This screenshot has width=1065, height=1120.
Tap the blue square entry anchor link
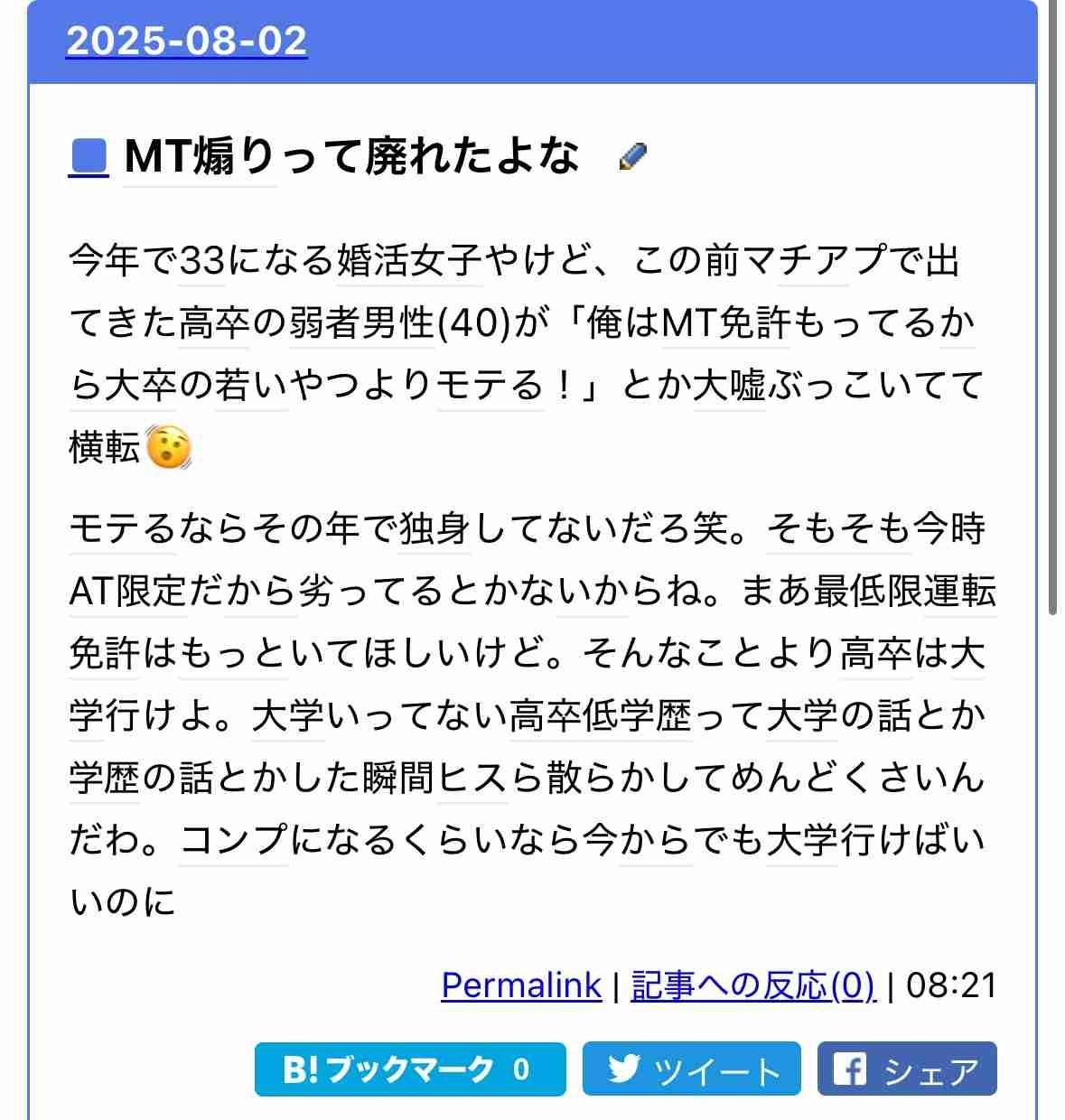(x=89, y=156)
